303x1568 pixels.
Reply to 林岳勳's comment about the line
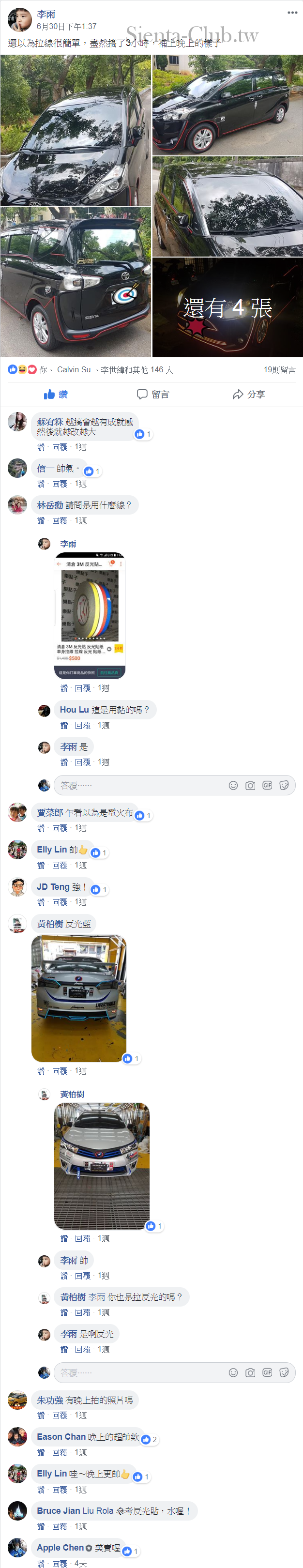[60, 521]
